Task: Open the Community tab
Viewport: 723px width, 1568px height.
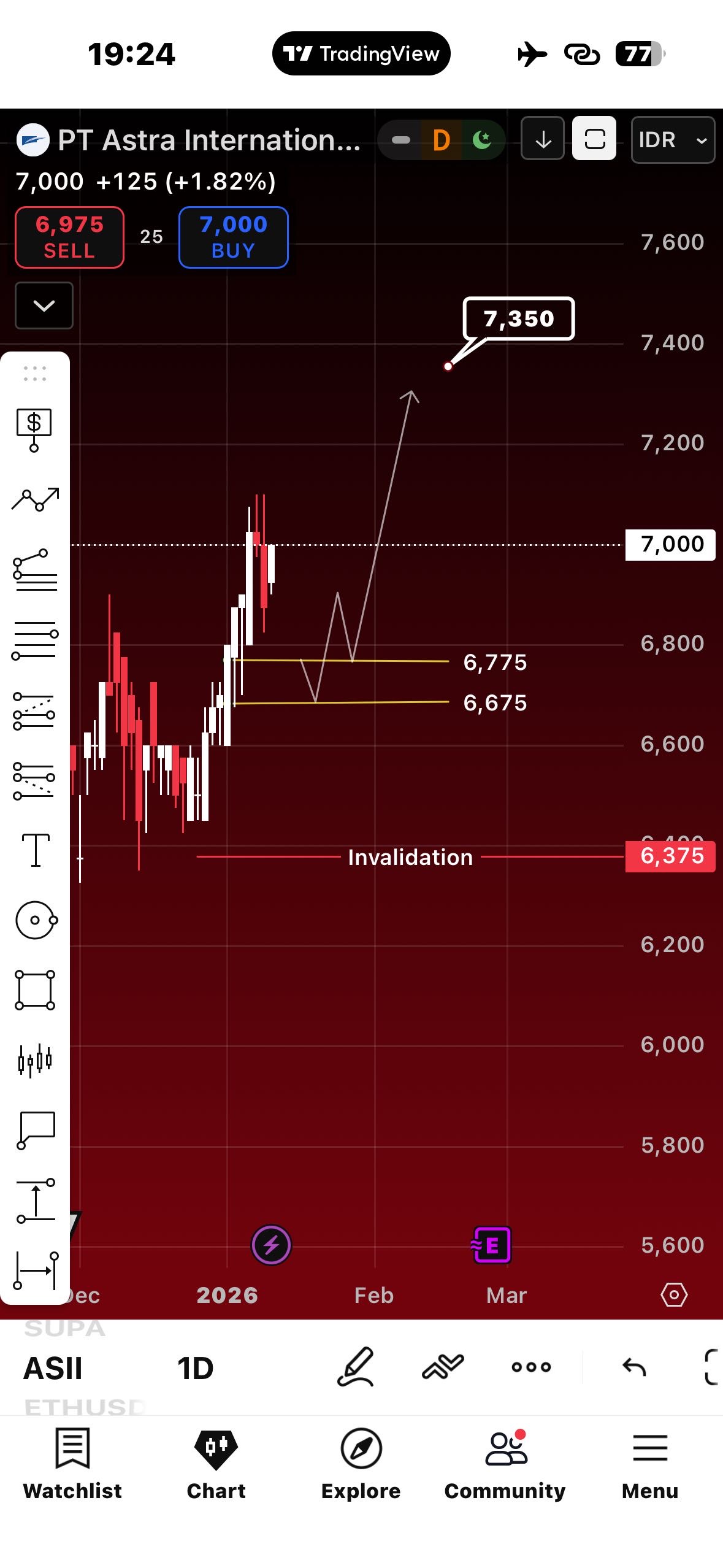Action: click(505, 1464)
